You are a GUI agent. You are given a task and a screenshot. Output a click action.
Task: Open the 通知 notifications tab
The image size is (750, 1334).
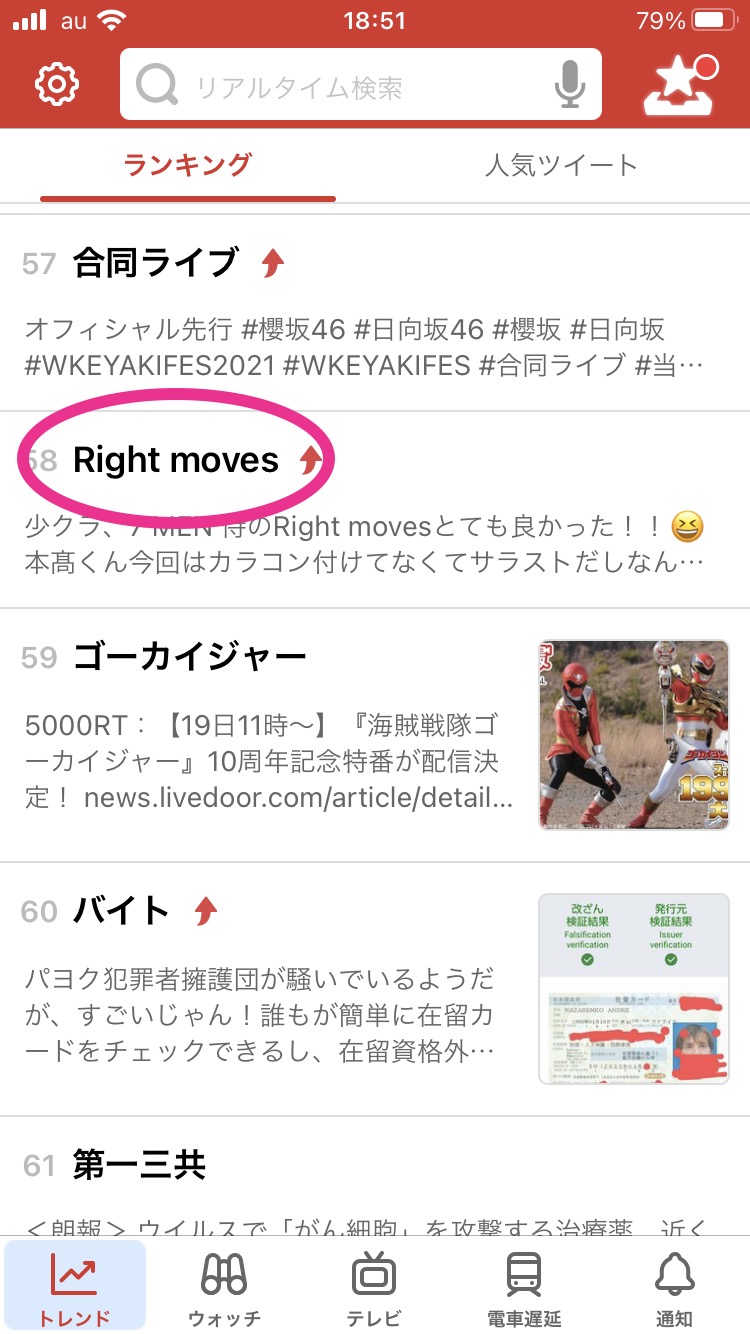coord(674,1288)
